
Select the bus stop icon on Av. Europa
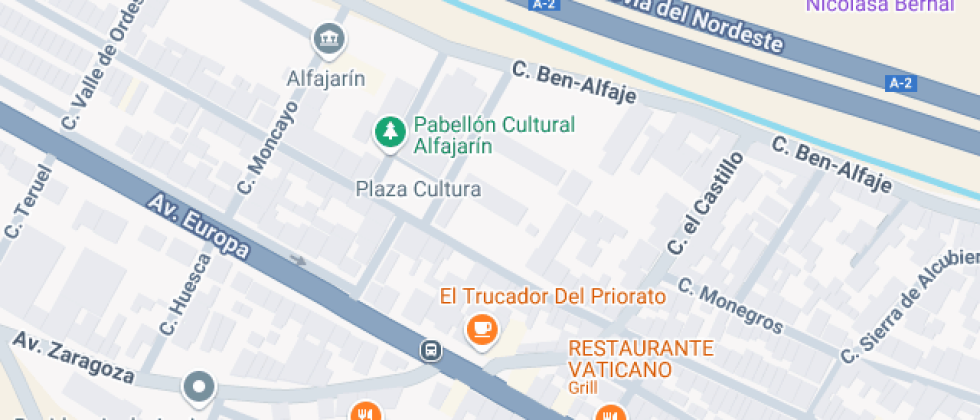click(431, 350)
